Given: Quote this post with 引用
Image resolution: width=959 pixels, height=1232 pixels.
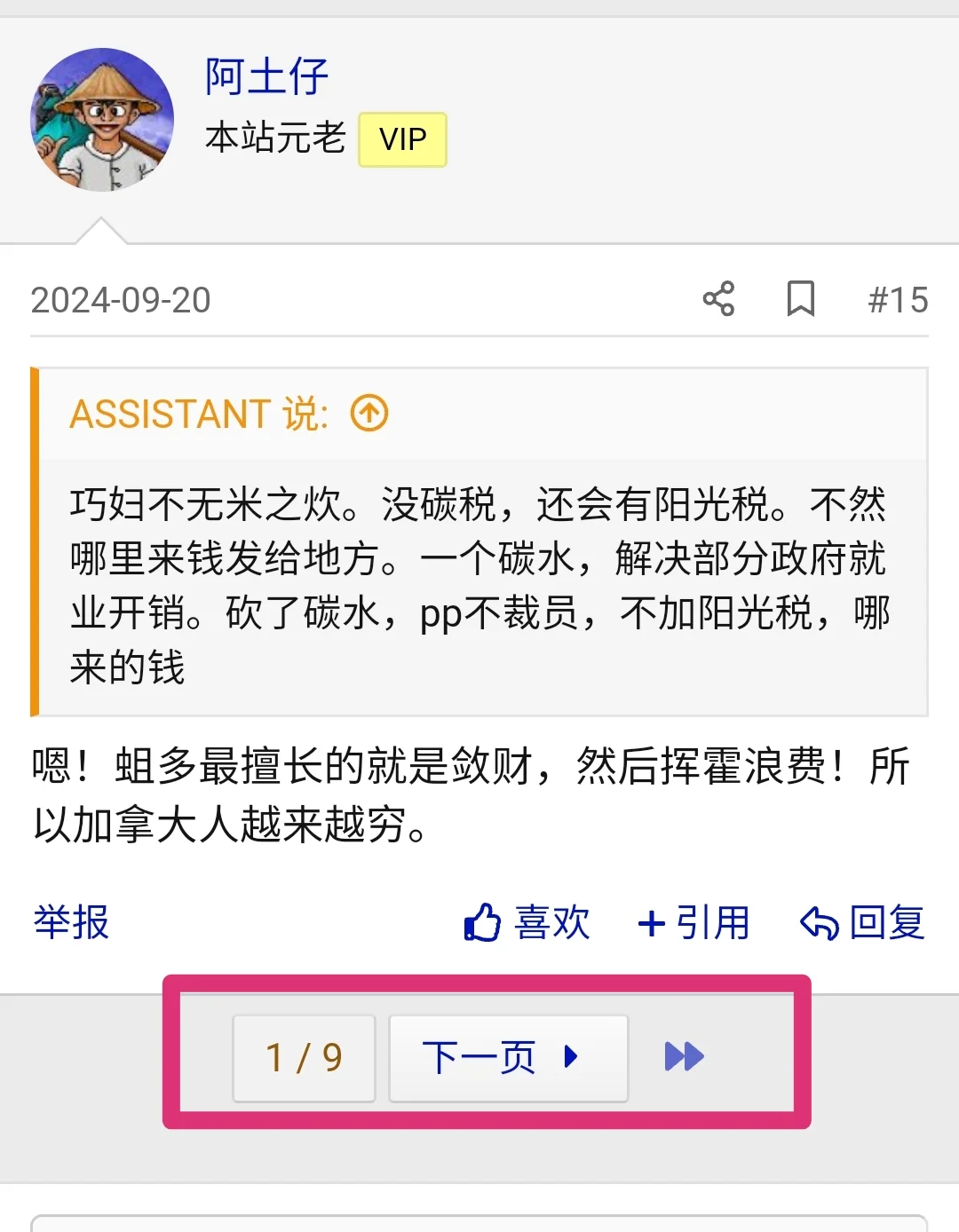Looking at the screenshot, I should tap(693, 922).
